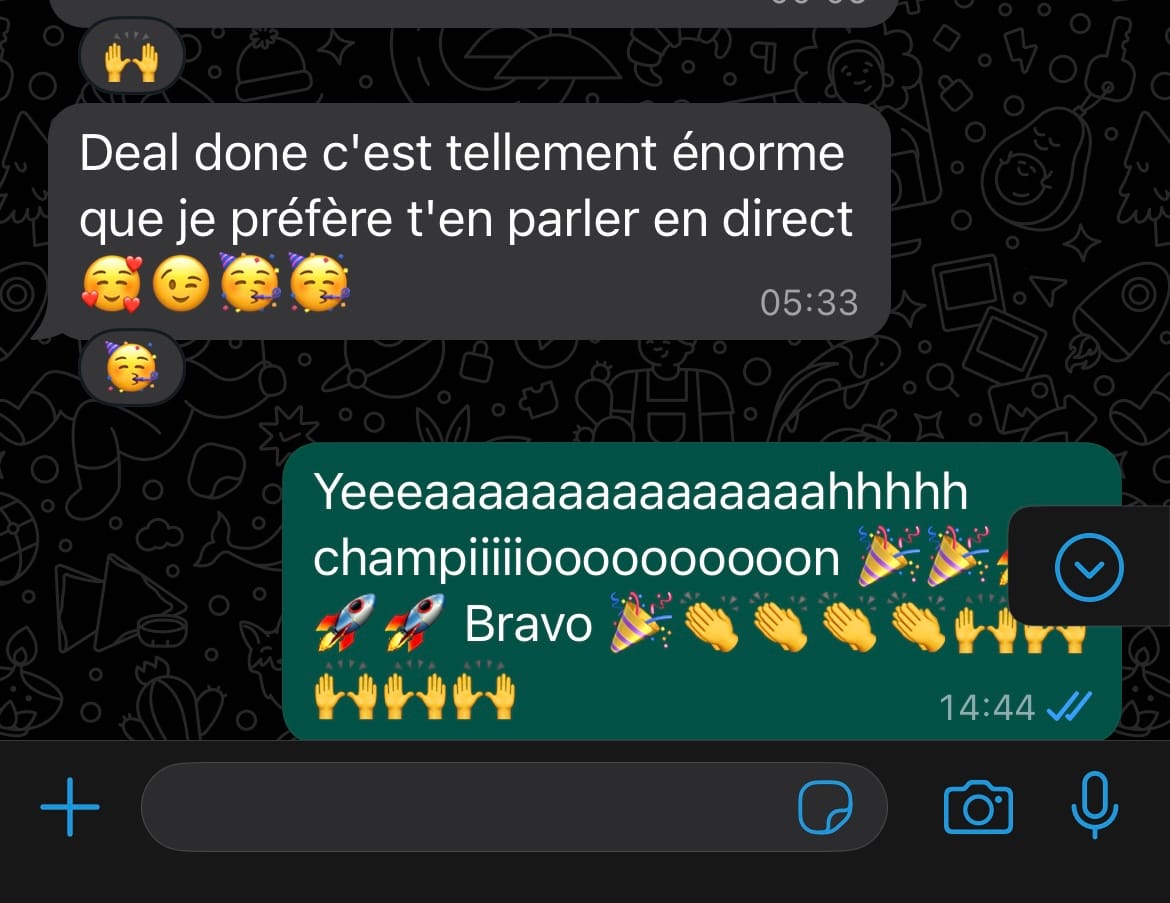Jump to latest messages with down arrow
The height and width of the screenshot is (903, 1170).
point(1089,567)
